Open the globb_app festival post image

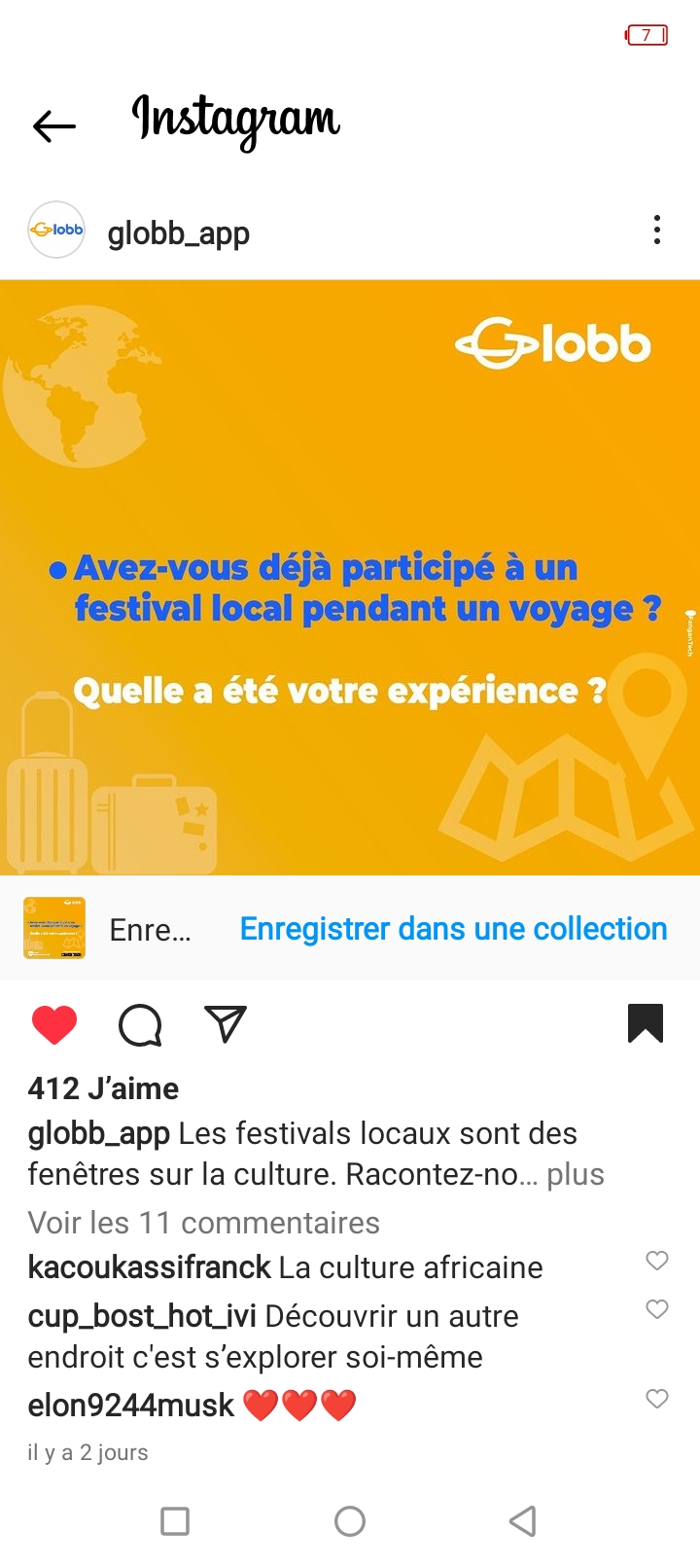(350, 578)
